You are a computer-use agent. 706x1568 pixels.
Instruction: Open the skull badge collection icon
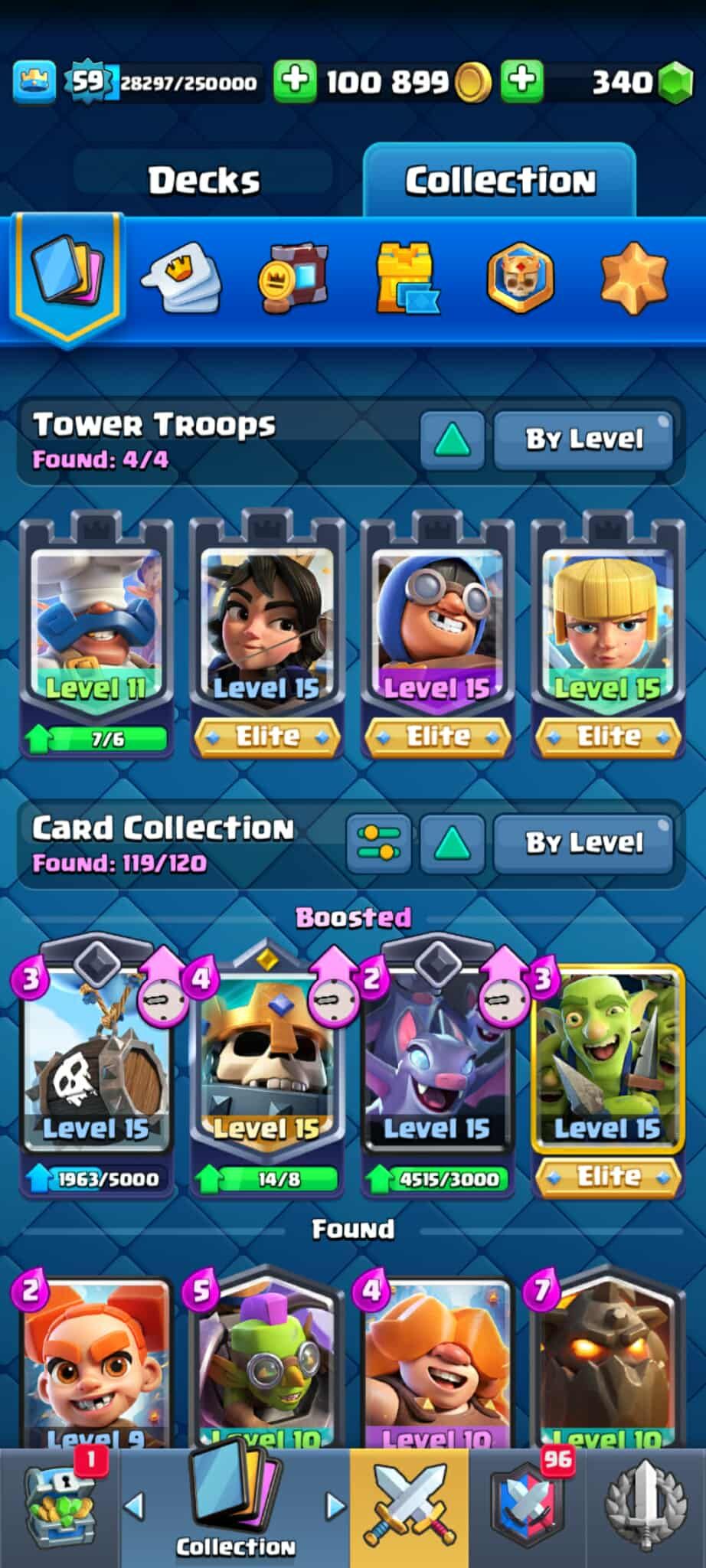click(520, 279)
